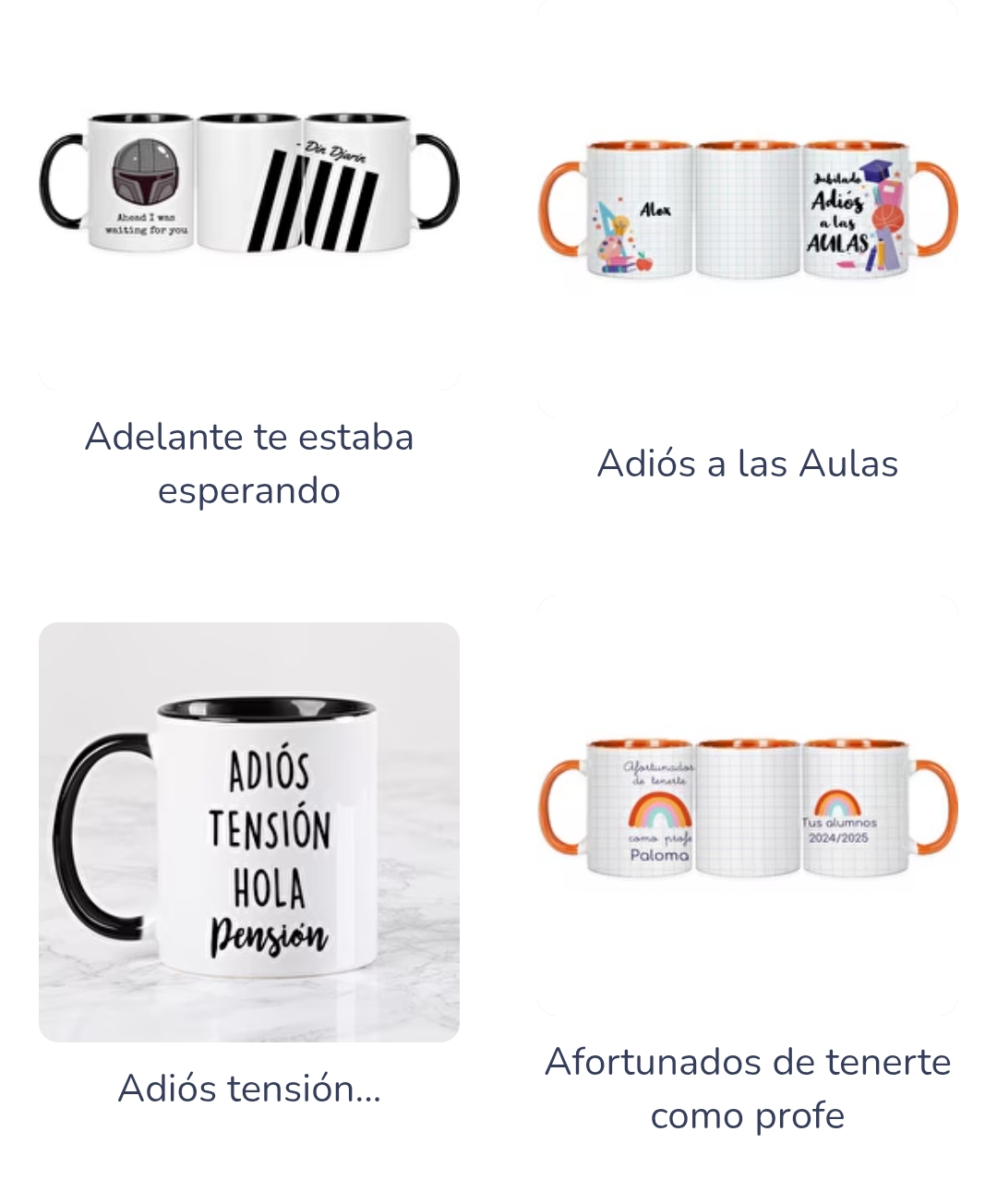Open 'Afortunados de tenerte como profe' mug
The height and width of the screenshot is (1204, 997).
click(748, 806)
